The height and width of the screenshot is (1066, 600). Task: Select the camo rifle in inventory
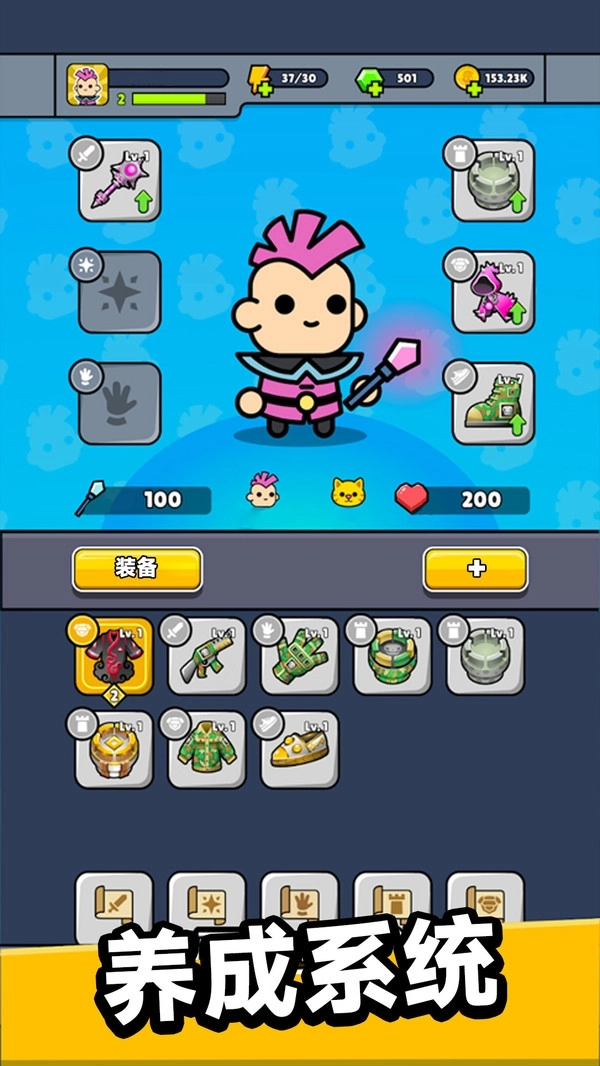207,657
